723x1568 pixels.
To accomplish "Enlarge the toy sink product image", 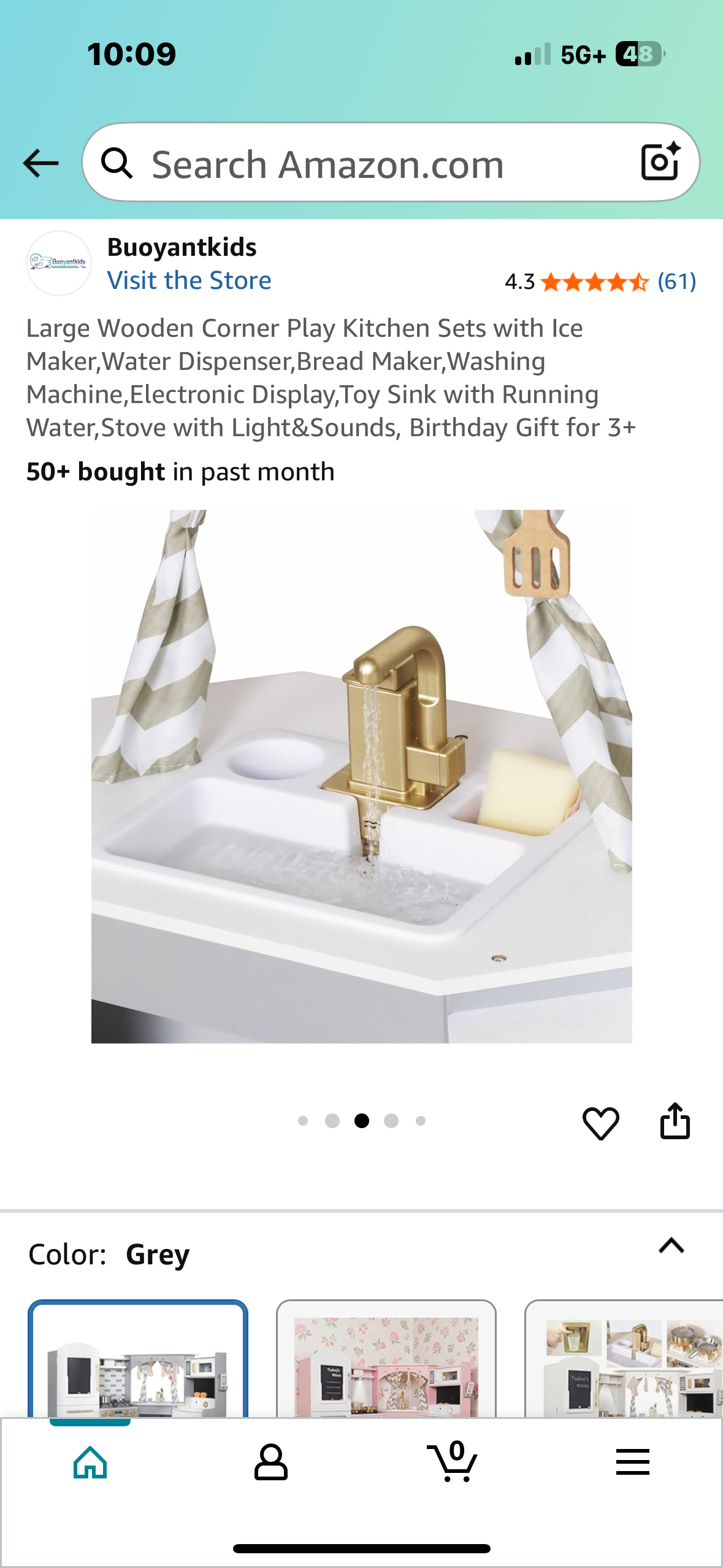I will pyautogui.click(x=362, y=776).
